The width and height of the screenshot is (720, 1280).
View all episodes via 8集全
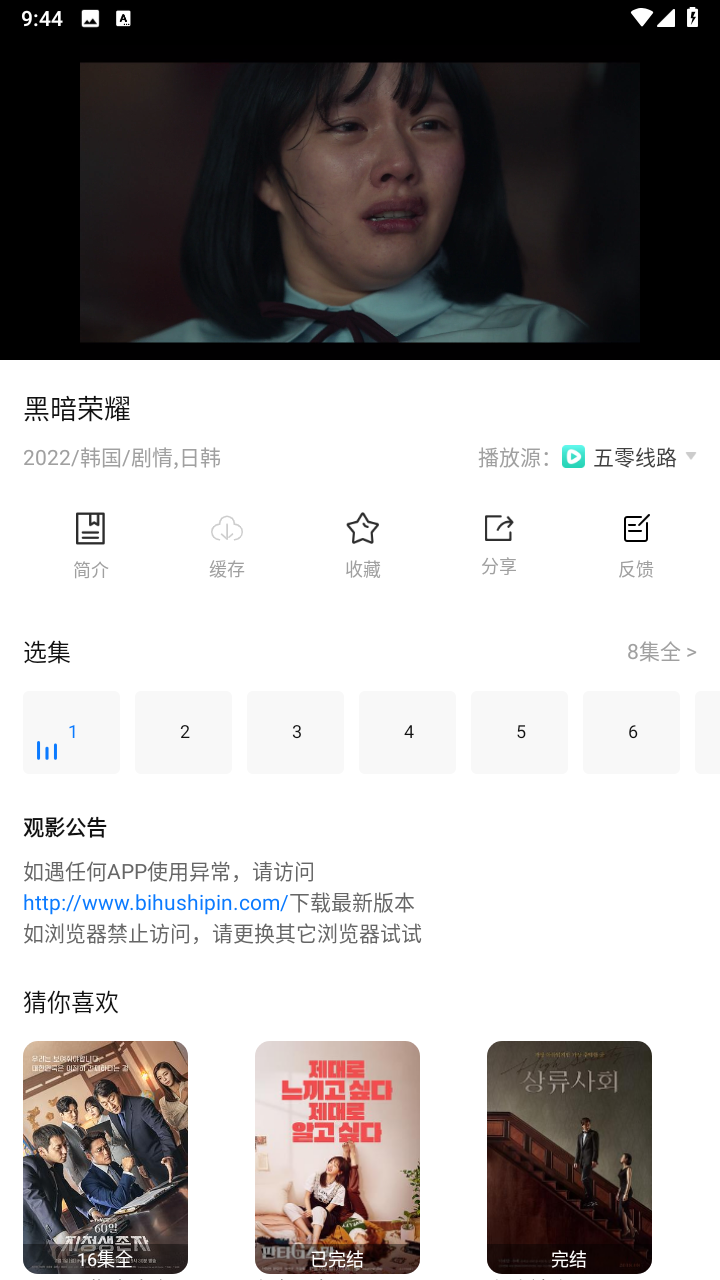(661, 652)
